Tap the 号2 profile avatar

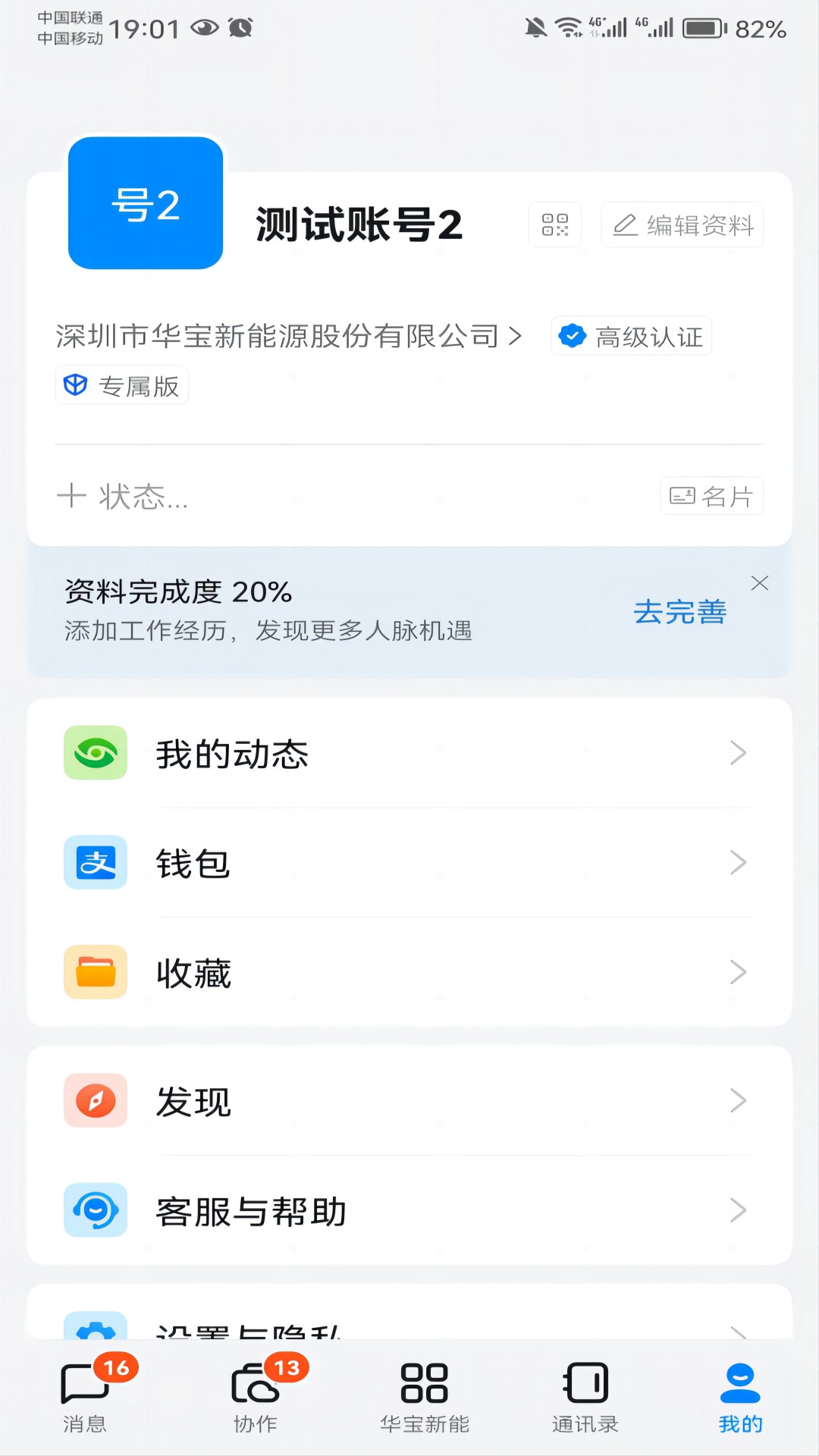point(146,203)
